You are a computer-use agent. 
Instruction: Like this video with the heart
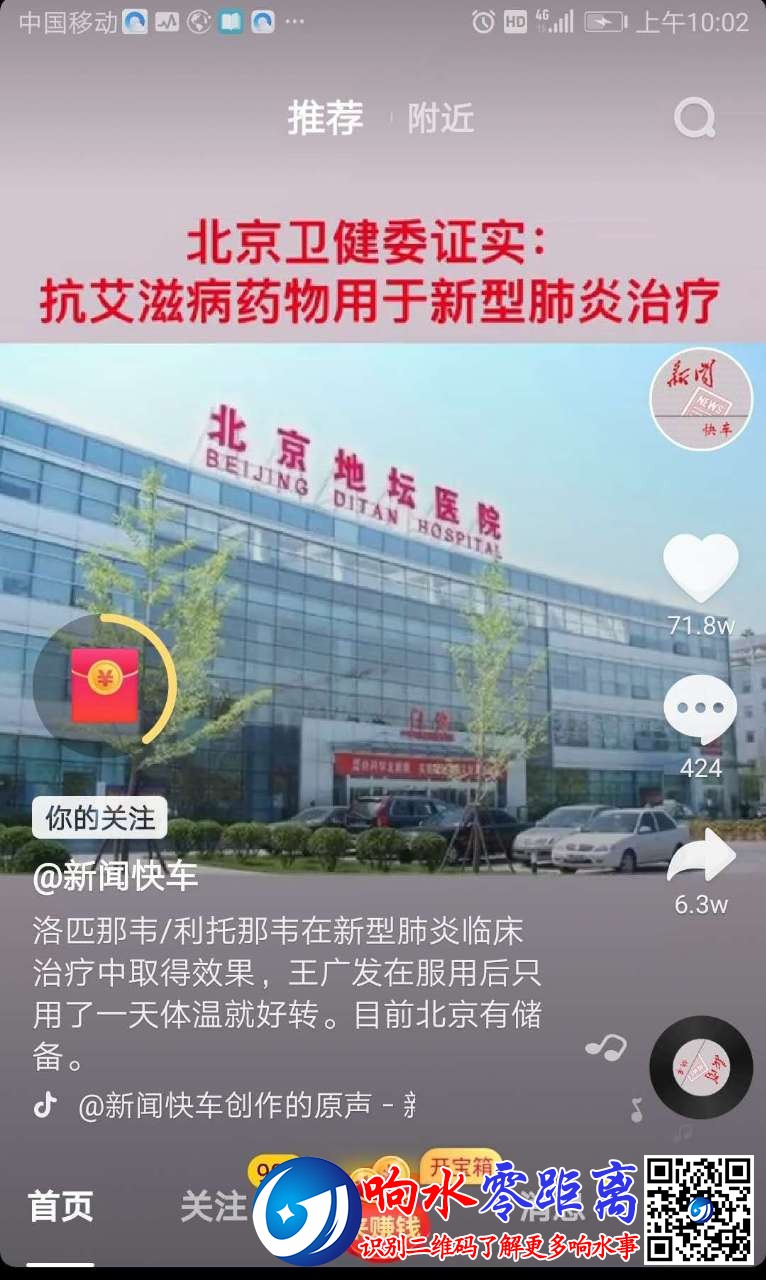(701, 568)
